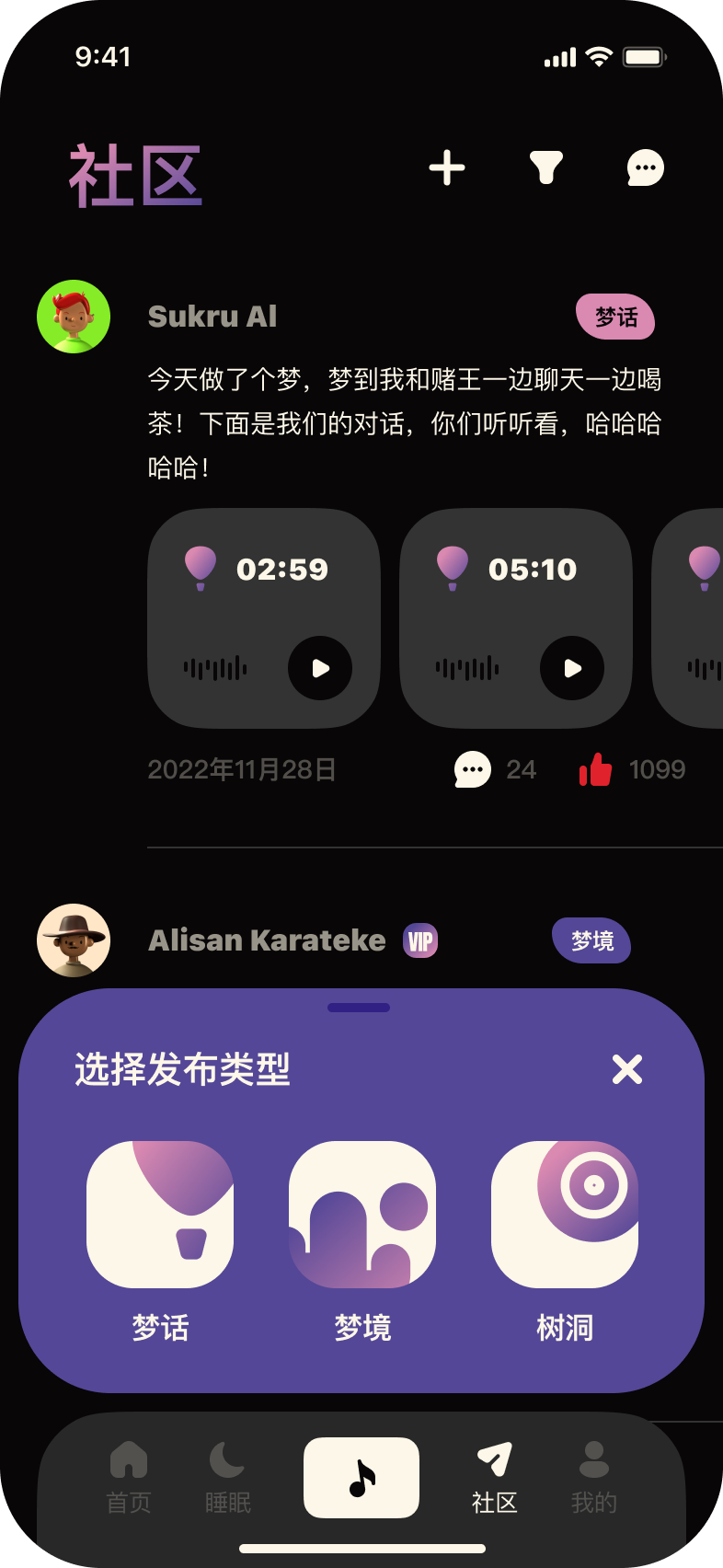This screenshot has height=1568, width=723.
Task: Tap the VIP badge beside Alisan Karateke
Action: click(419, 940)
